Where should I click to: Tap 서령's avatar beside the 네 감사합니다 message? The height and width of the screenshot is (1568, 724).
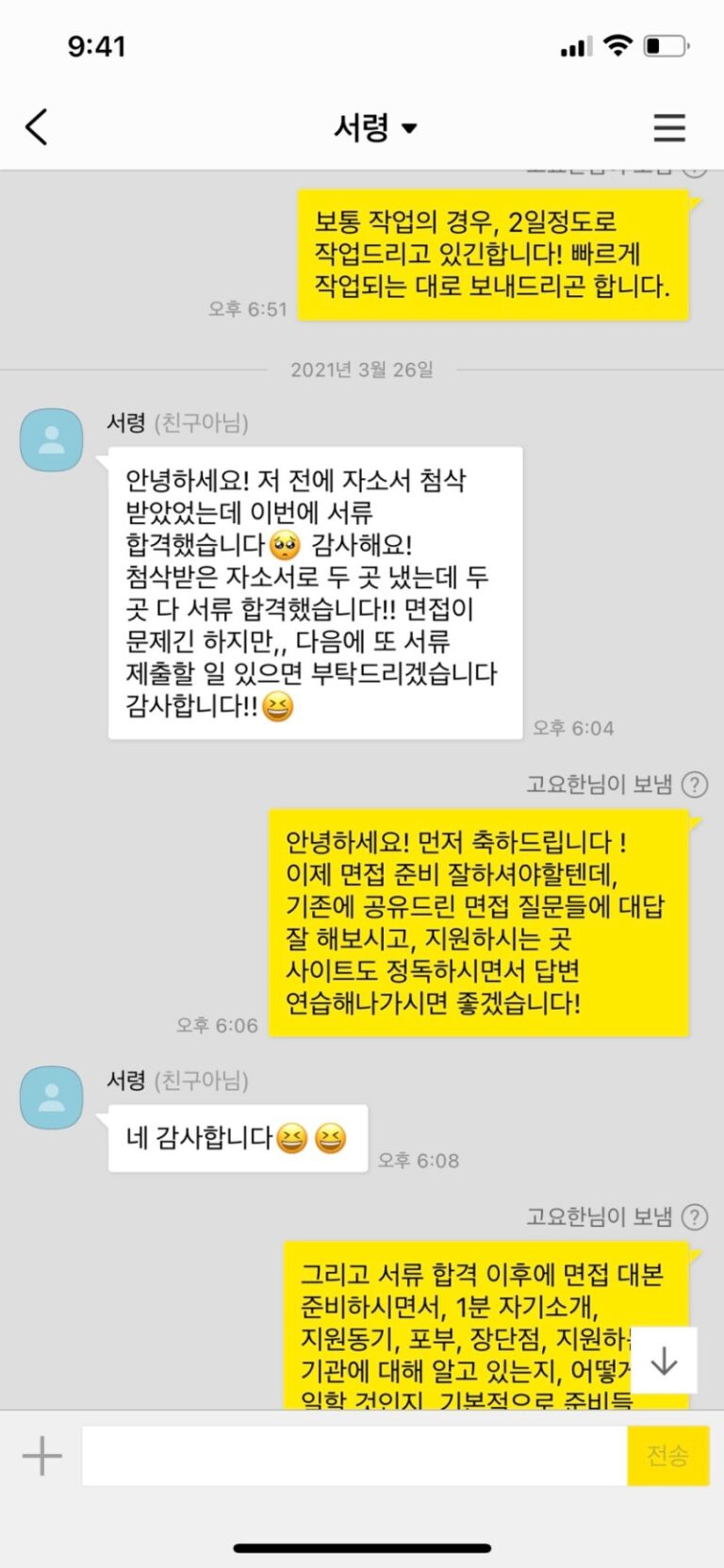52,1098
